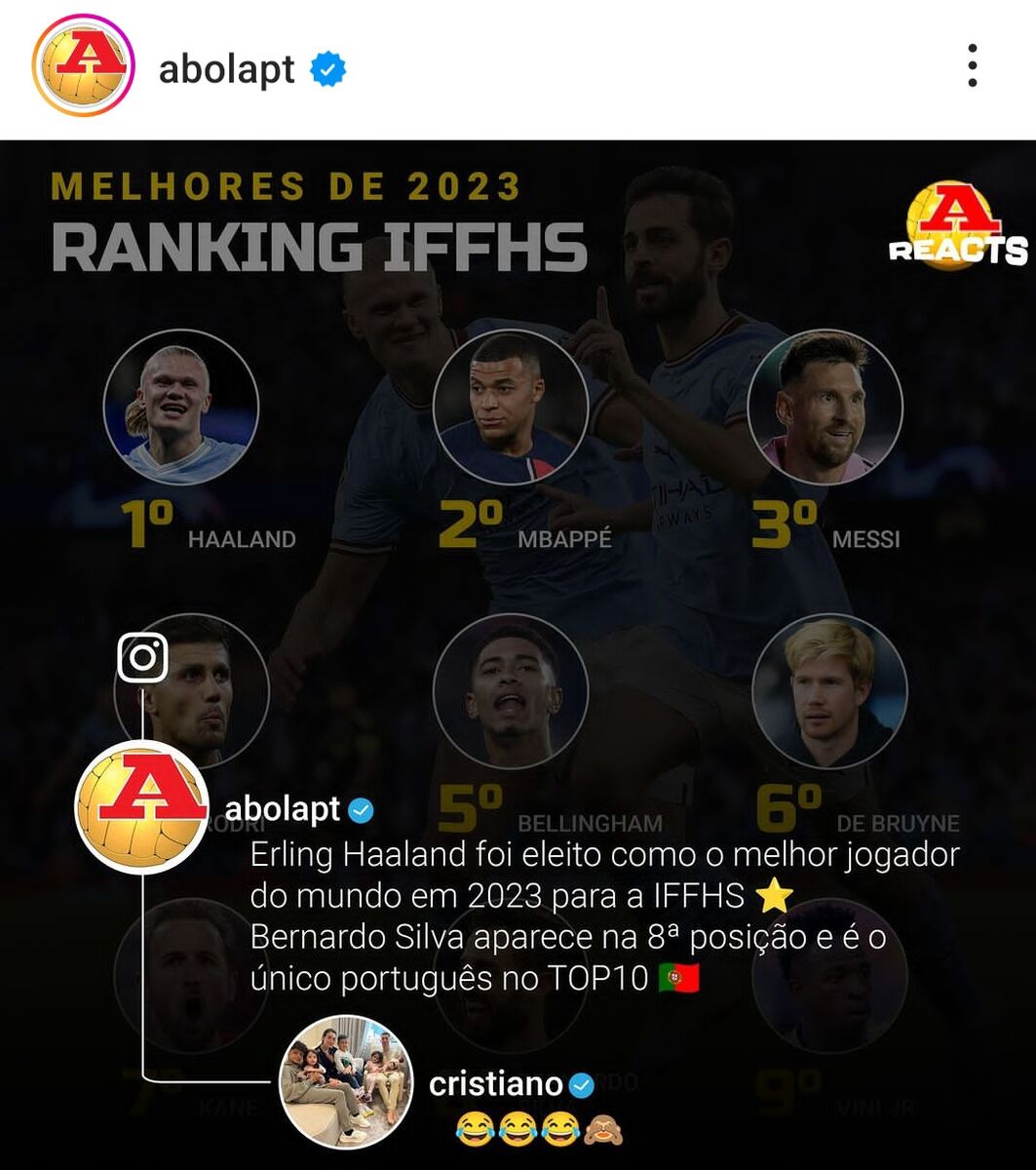Open the post's three-dot overflow menu
The image size is (1036, 1170).
tap(971, 67)
